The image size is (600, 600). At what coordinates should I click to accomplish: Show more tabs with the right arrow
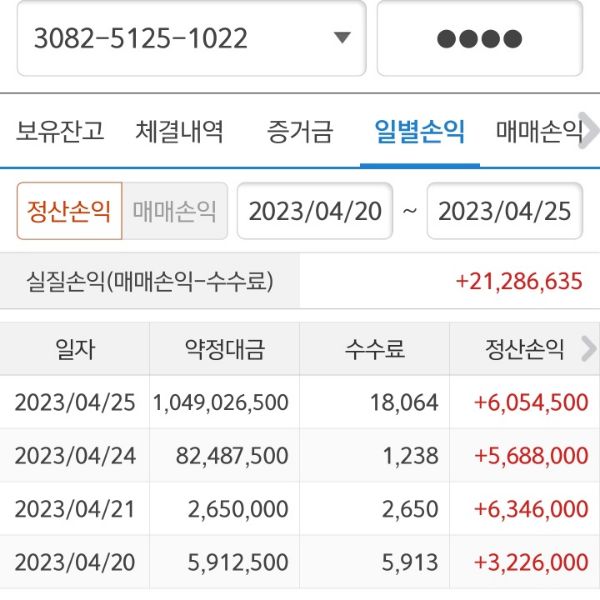(x=590, y=131)
